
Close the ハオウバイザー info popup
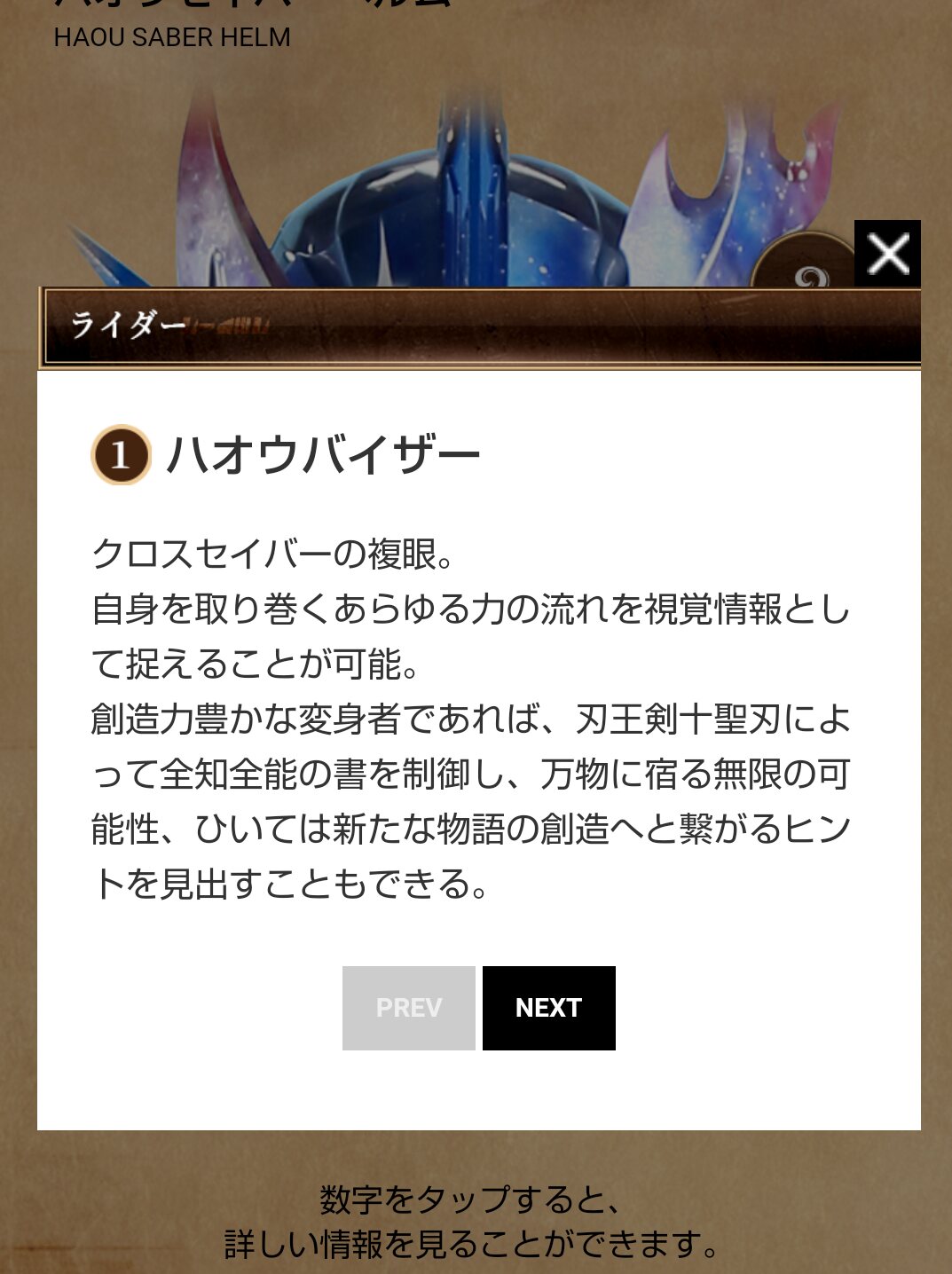point(886,254)
